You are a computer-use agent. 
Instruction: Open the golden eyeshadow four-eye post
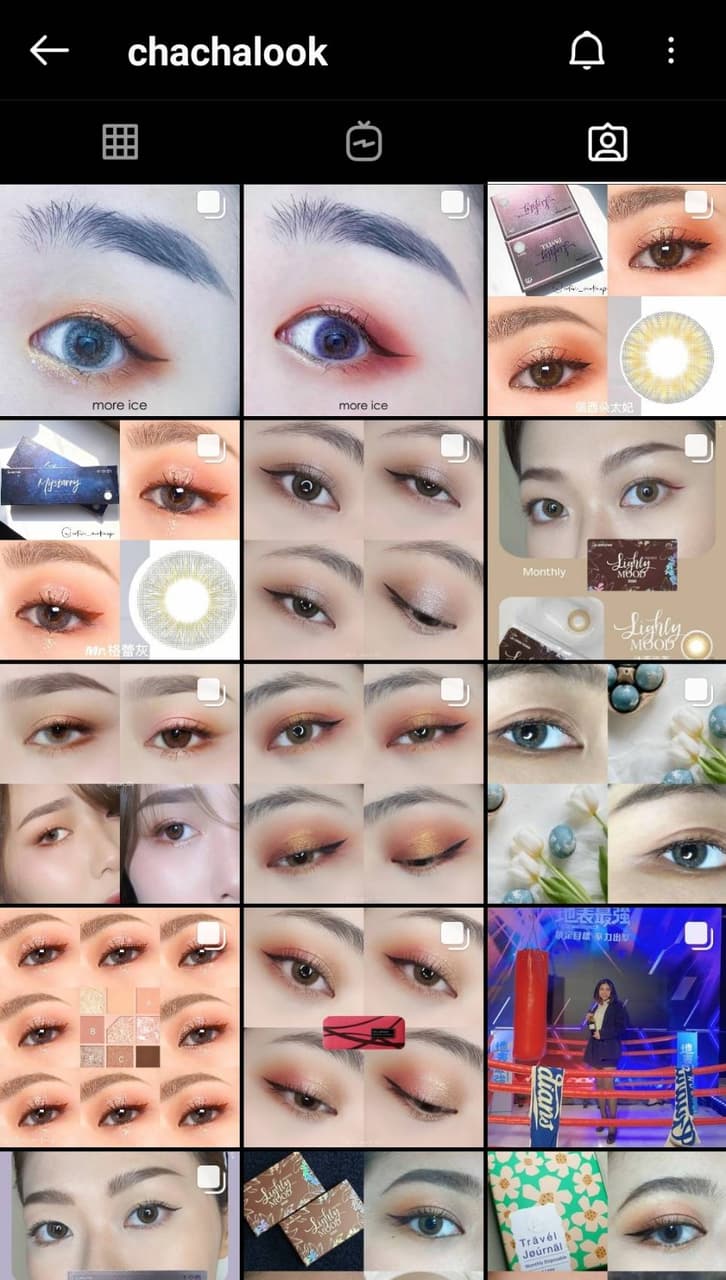pos(363,783)
